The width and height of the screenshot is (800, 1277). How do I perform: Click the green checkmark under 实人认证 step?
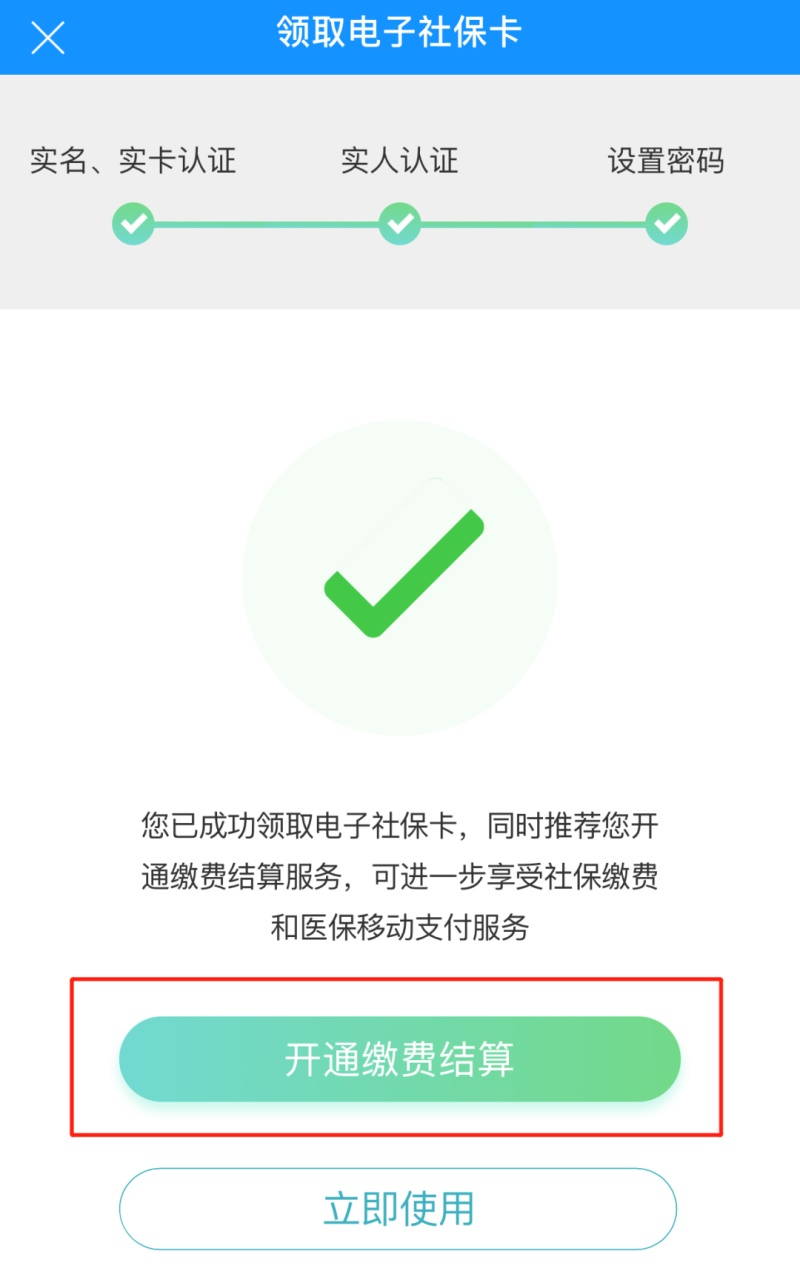click(400, 225)
